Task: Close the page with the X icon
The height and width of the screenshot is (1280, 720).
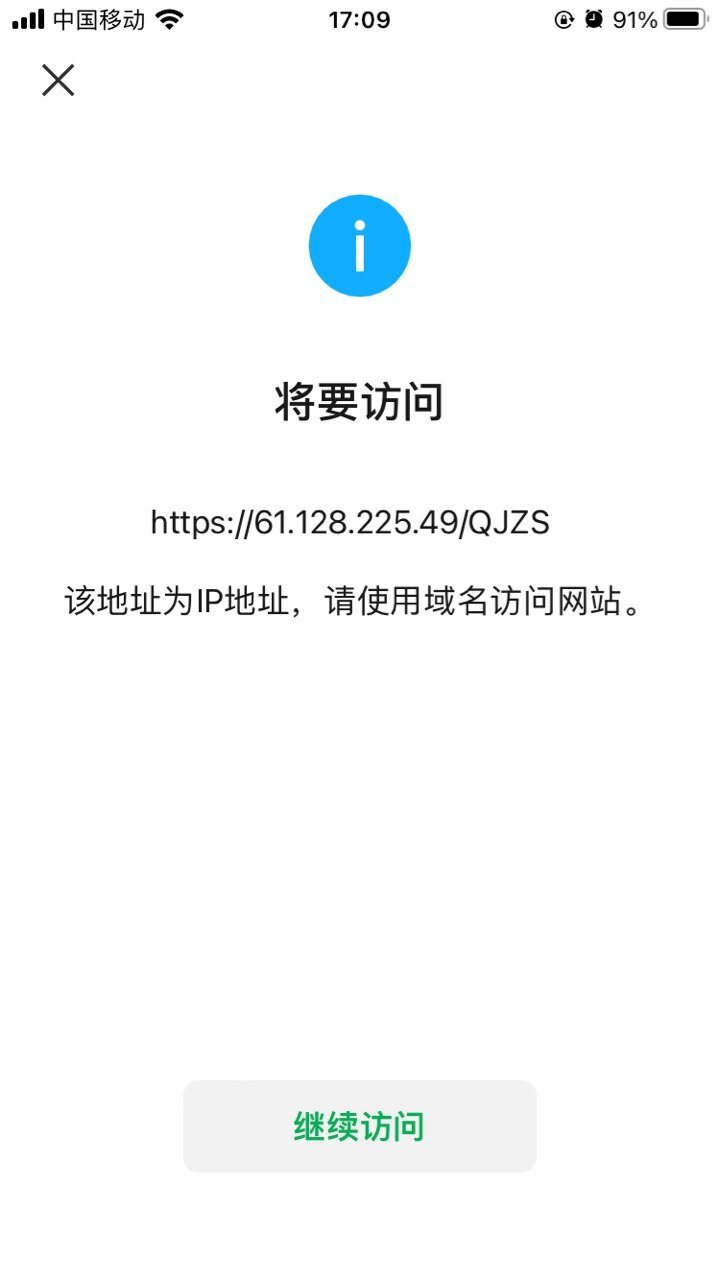Action: click(x=58, y=80)
